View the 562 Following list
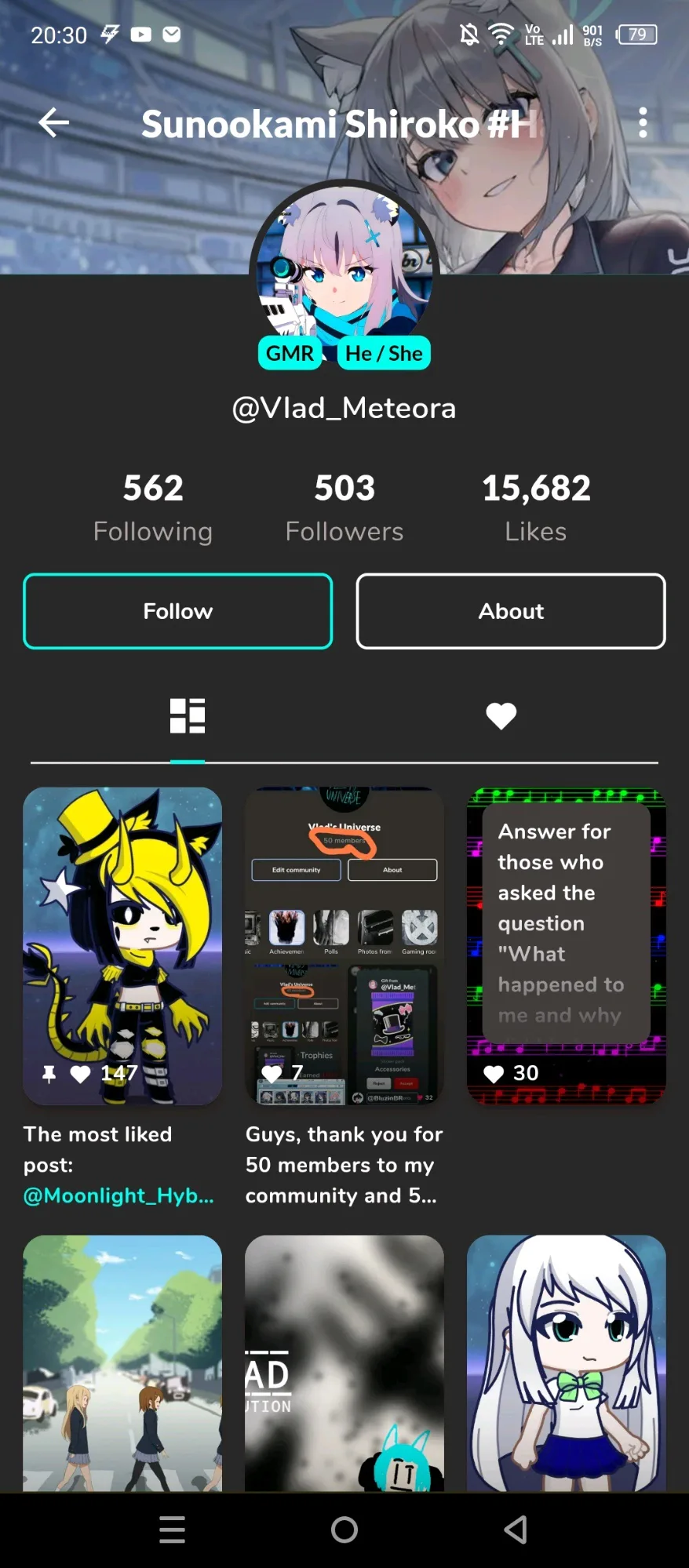689x1568 pixels. tap(153, 508)
